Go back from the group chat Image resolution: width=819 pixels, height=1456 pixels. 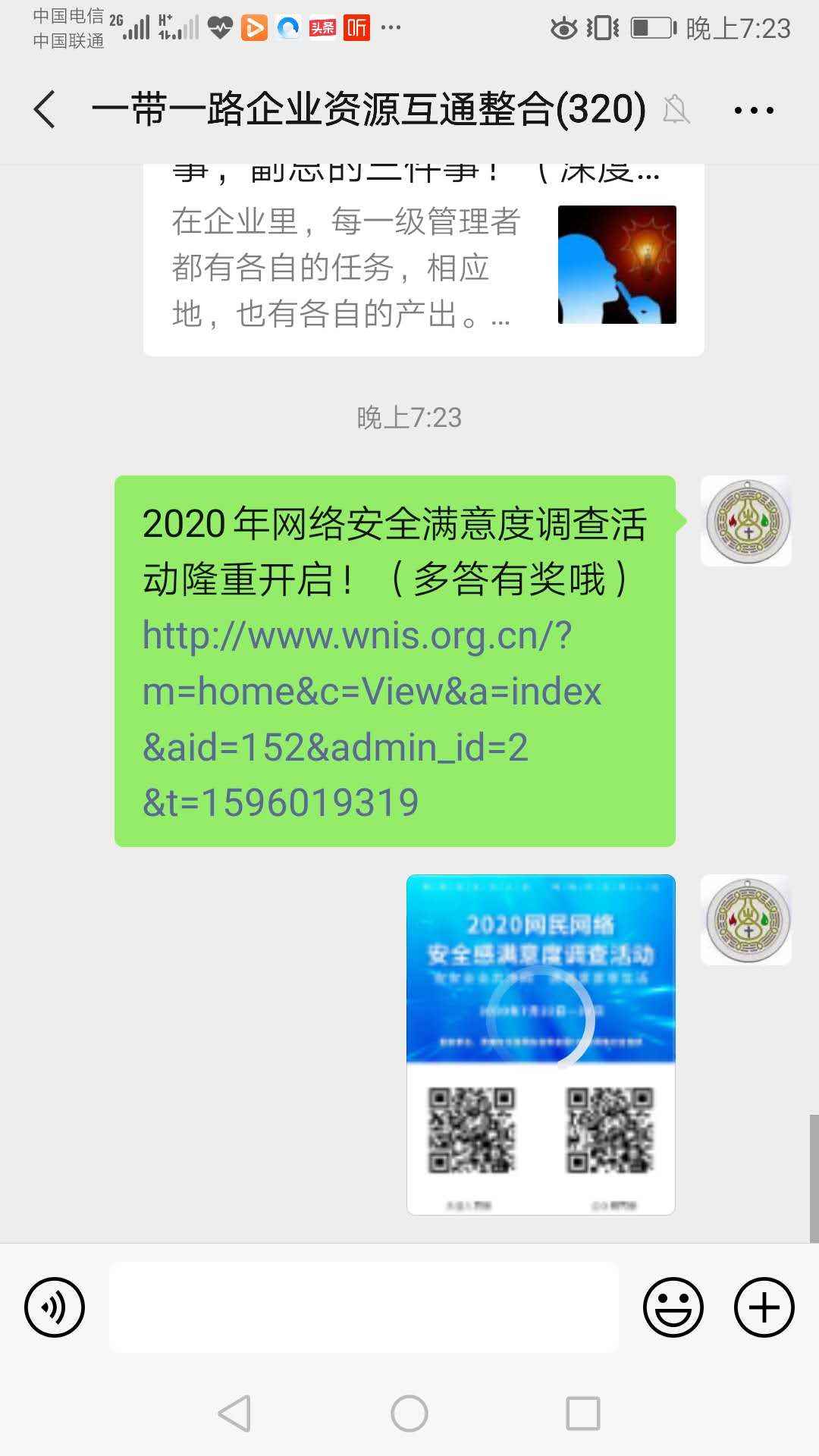tap(45, 110)
